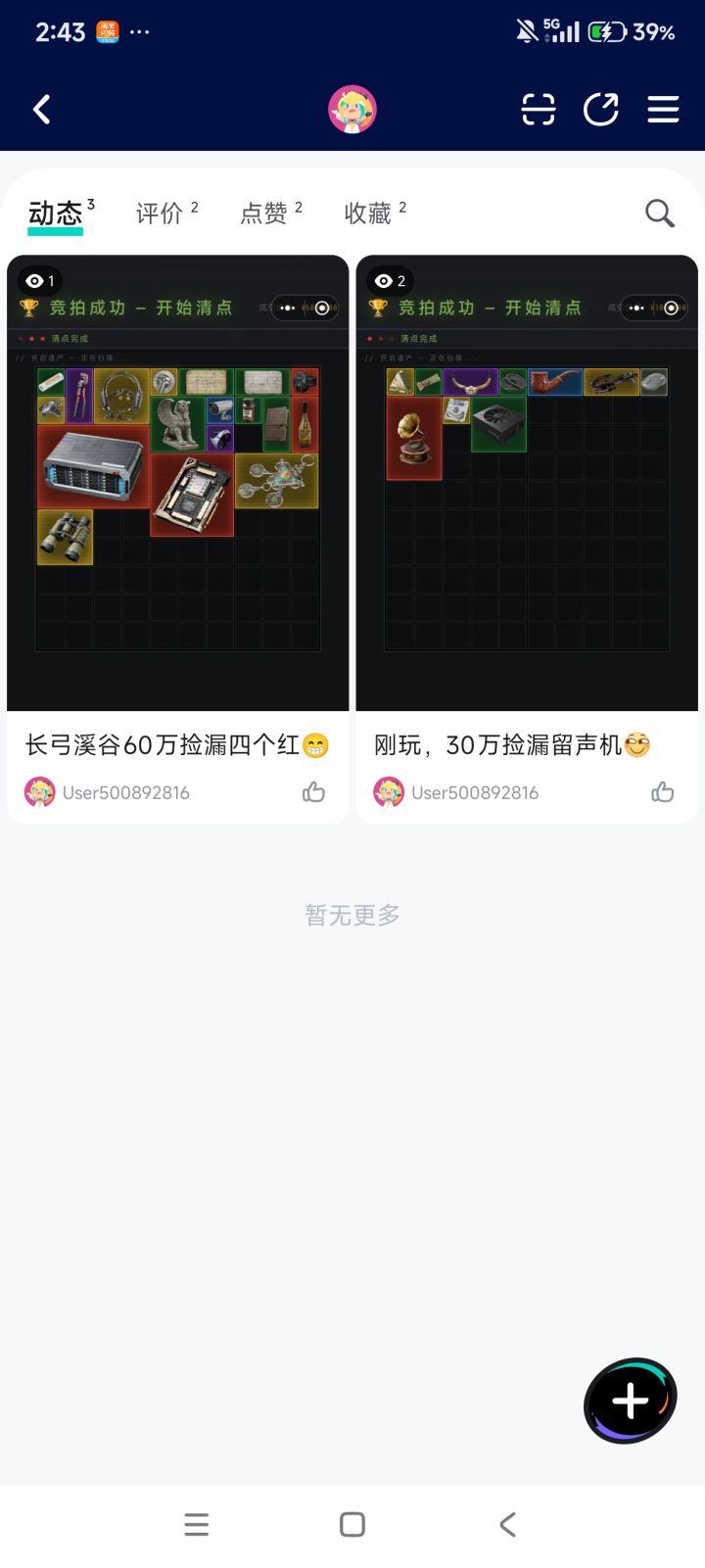Like the 长弓溪谷60万捡漏 post

pos(313,791)
